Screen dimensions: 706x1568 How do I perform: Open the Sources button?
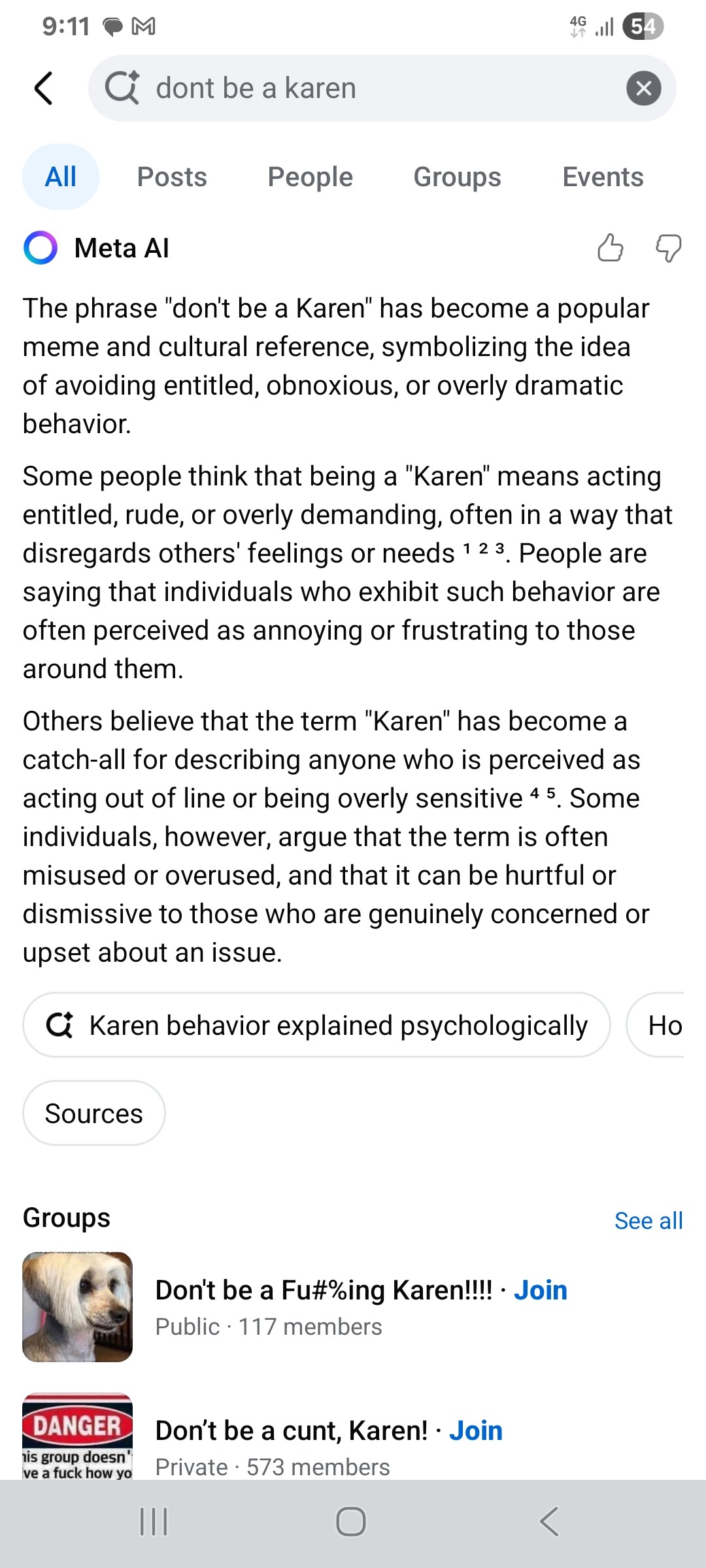click(x=94, y=1113)
